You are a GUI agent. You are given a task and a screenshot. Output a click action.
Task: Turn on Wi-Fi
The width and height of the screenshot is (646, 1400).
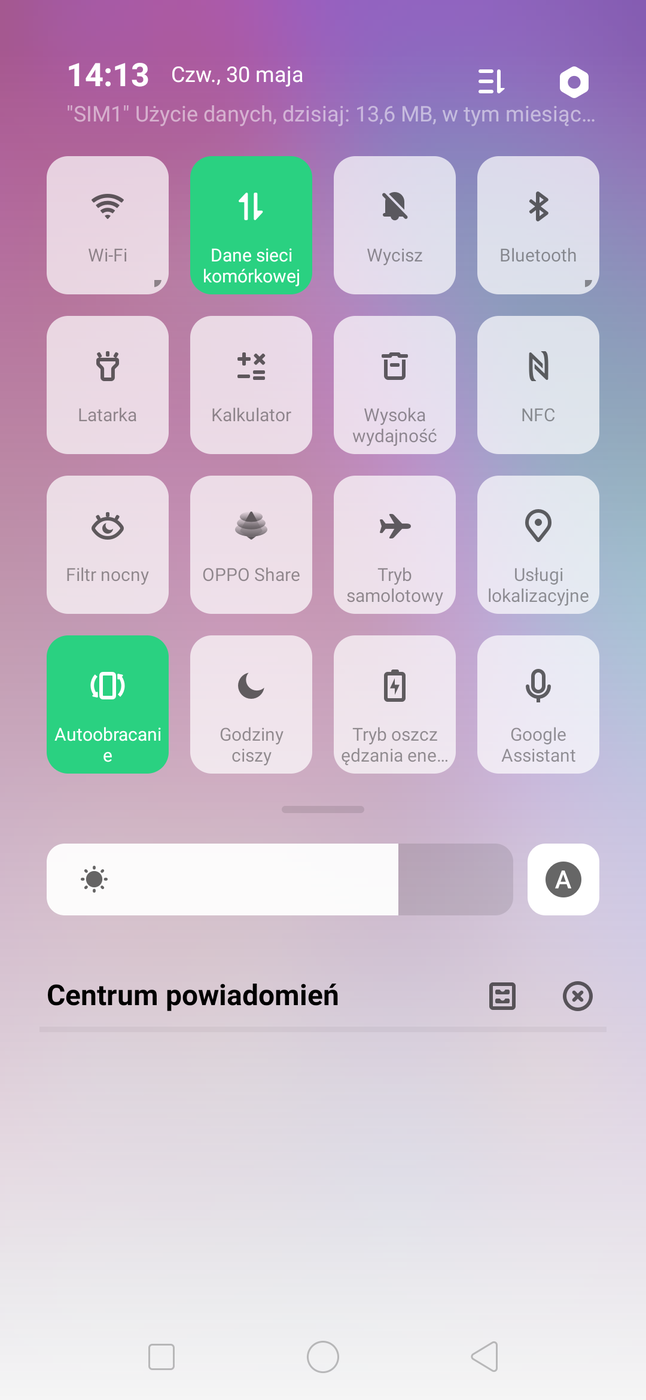(108, 224)
